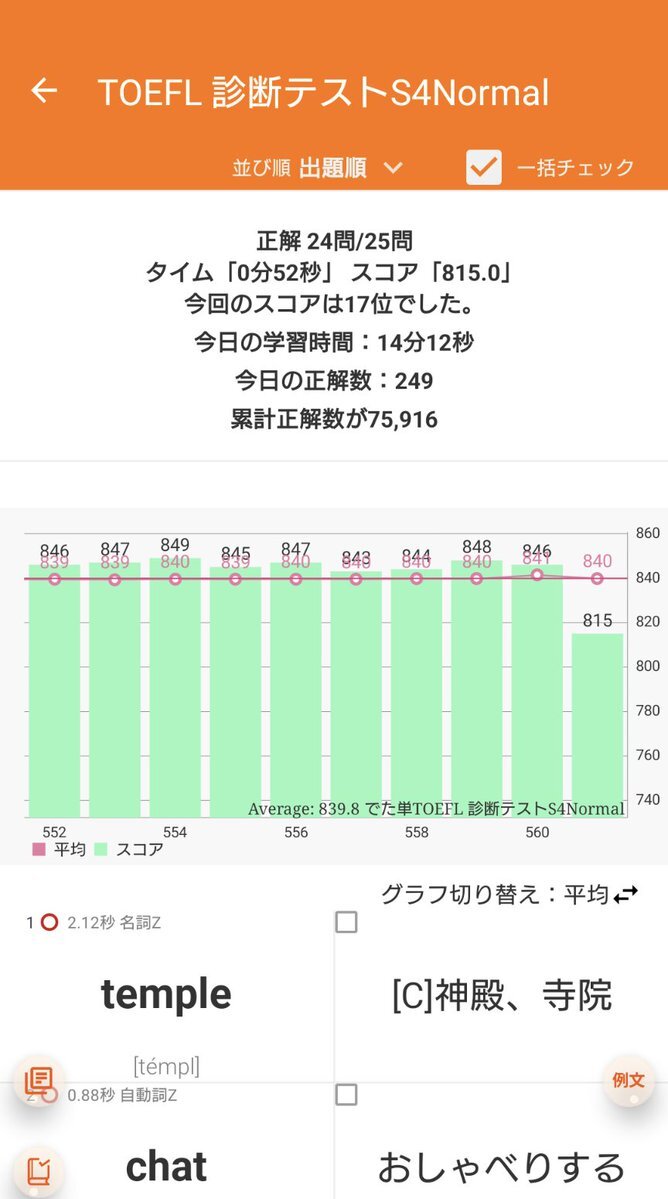Open the word temple entry
668x1199 pixels.
(166, 995)
